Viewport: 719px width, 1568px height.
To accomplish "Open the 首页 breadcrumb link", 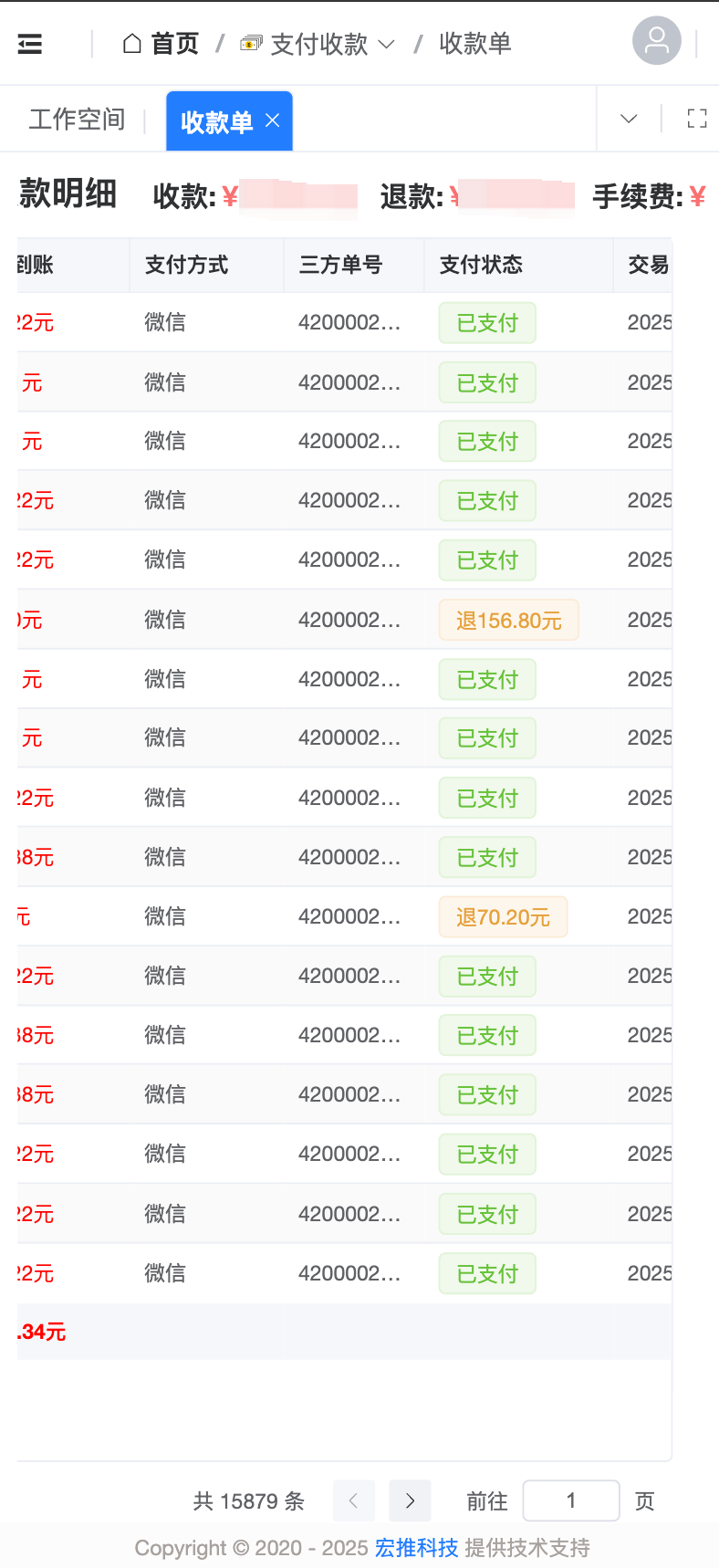I will point(172,43).
